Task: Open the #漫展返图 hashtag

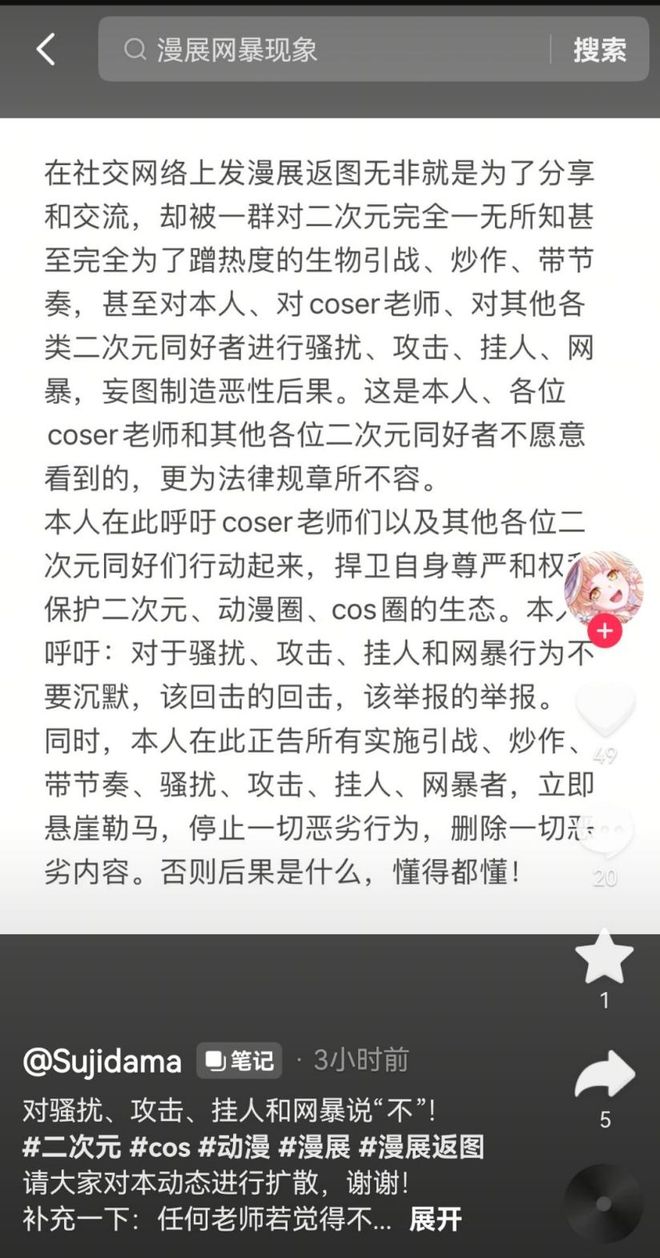Action: point(421,1146)
